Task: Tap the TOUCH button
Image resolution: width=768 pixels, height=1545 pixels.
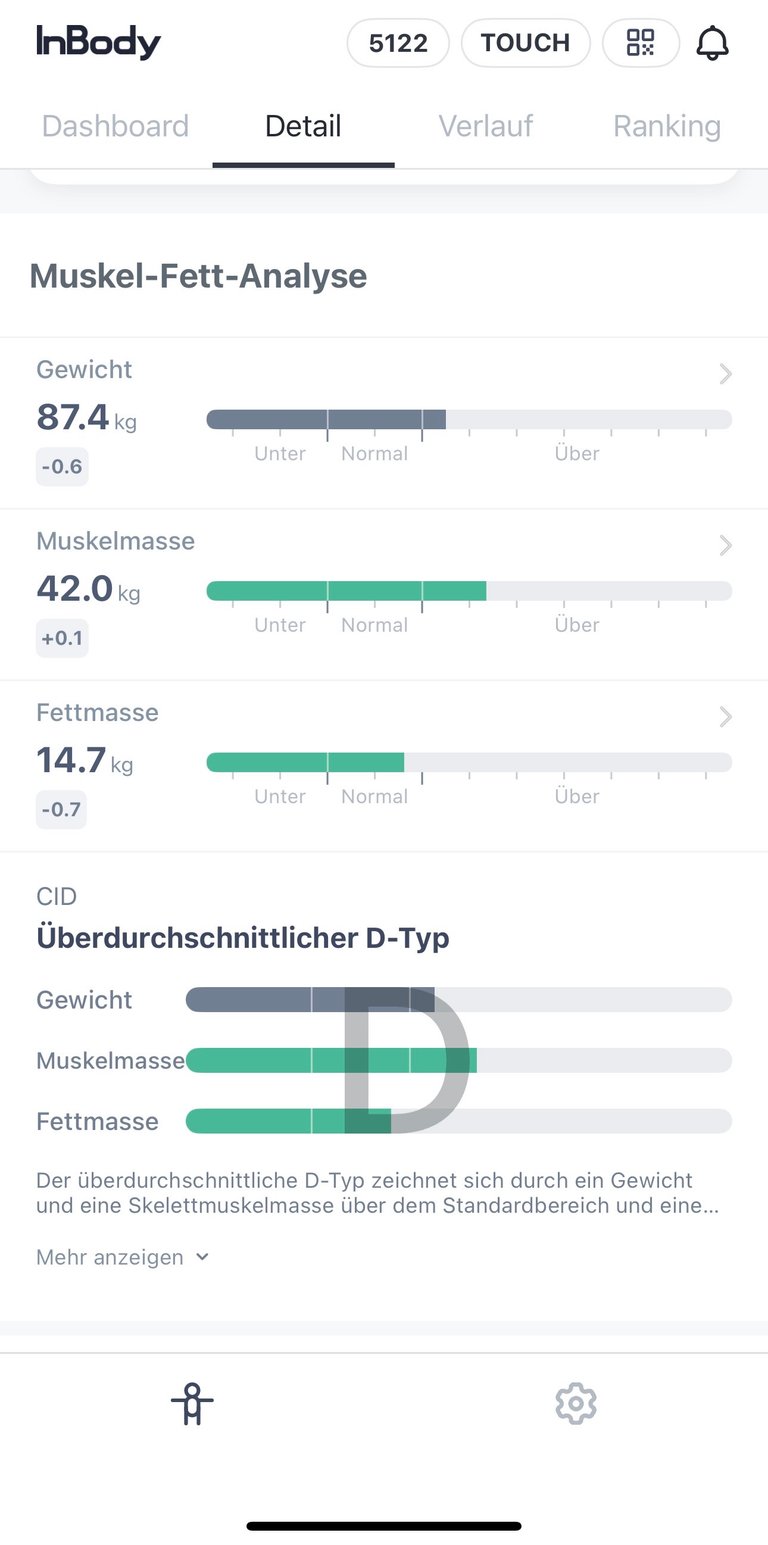Action: pyautogui.click(x=525, y=43)
